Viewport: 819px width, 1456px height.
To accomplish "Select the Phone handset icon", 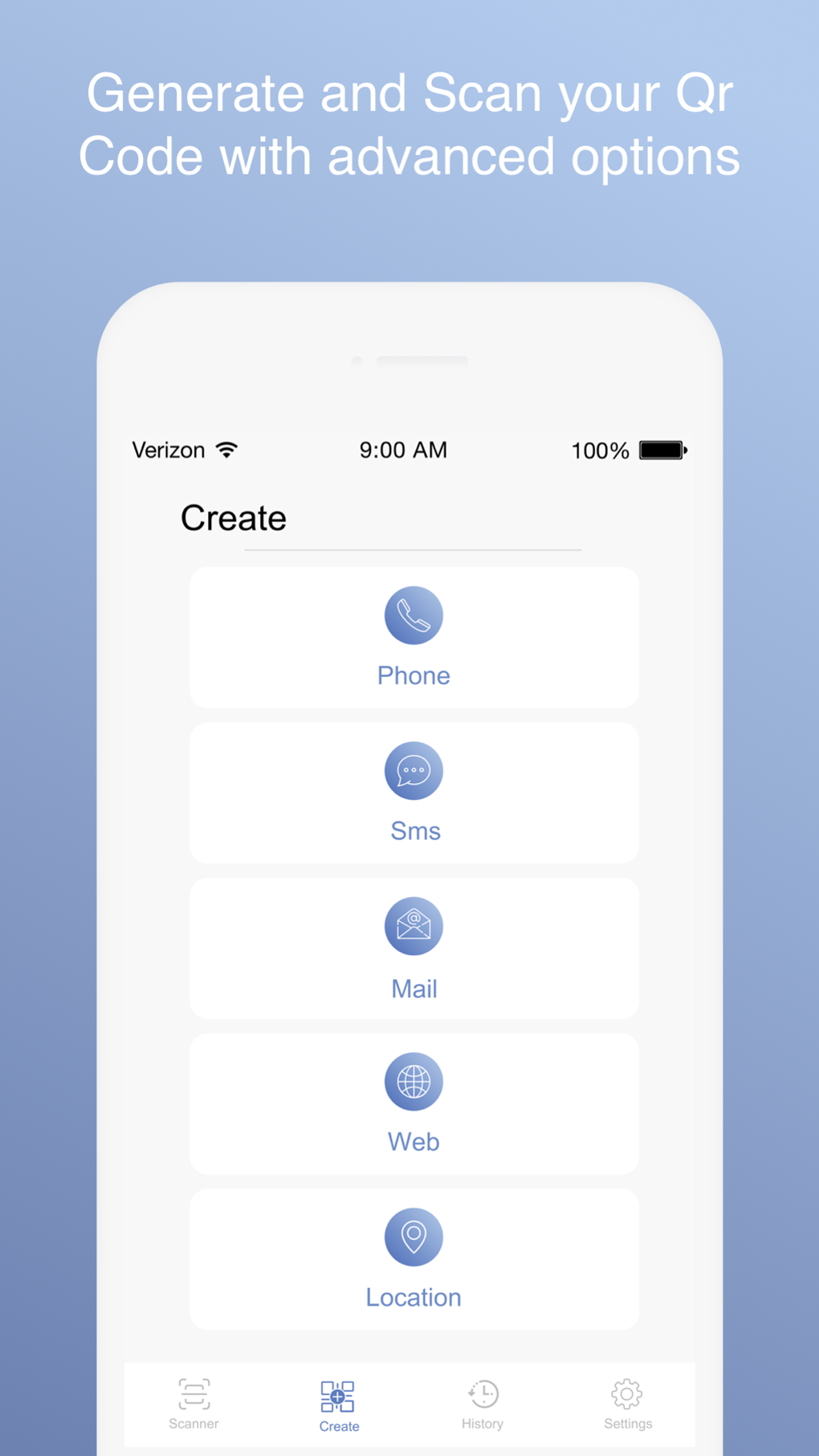I will click(414, 614).
